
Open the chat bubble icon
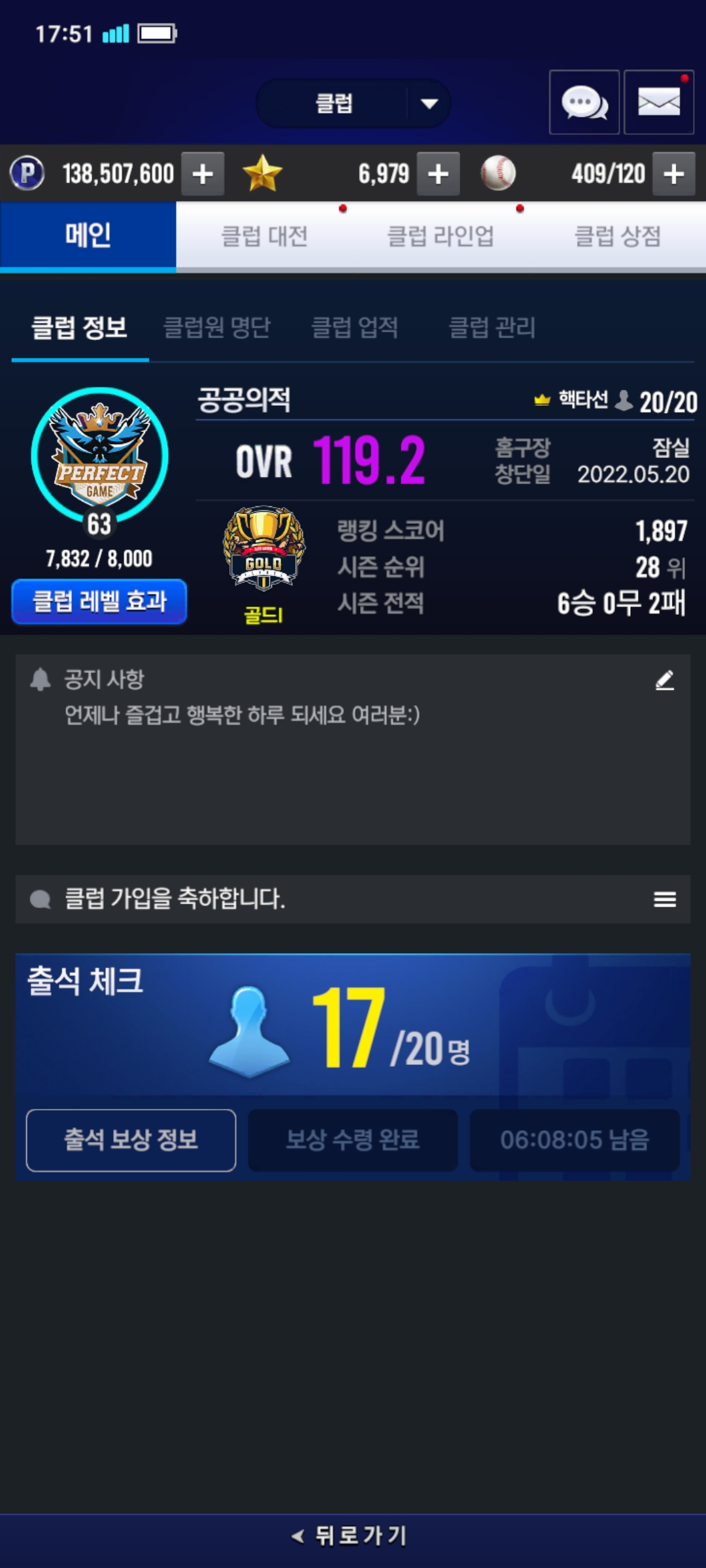[584, 103]
